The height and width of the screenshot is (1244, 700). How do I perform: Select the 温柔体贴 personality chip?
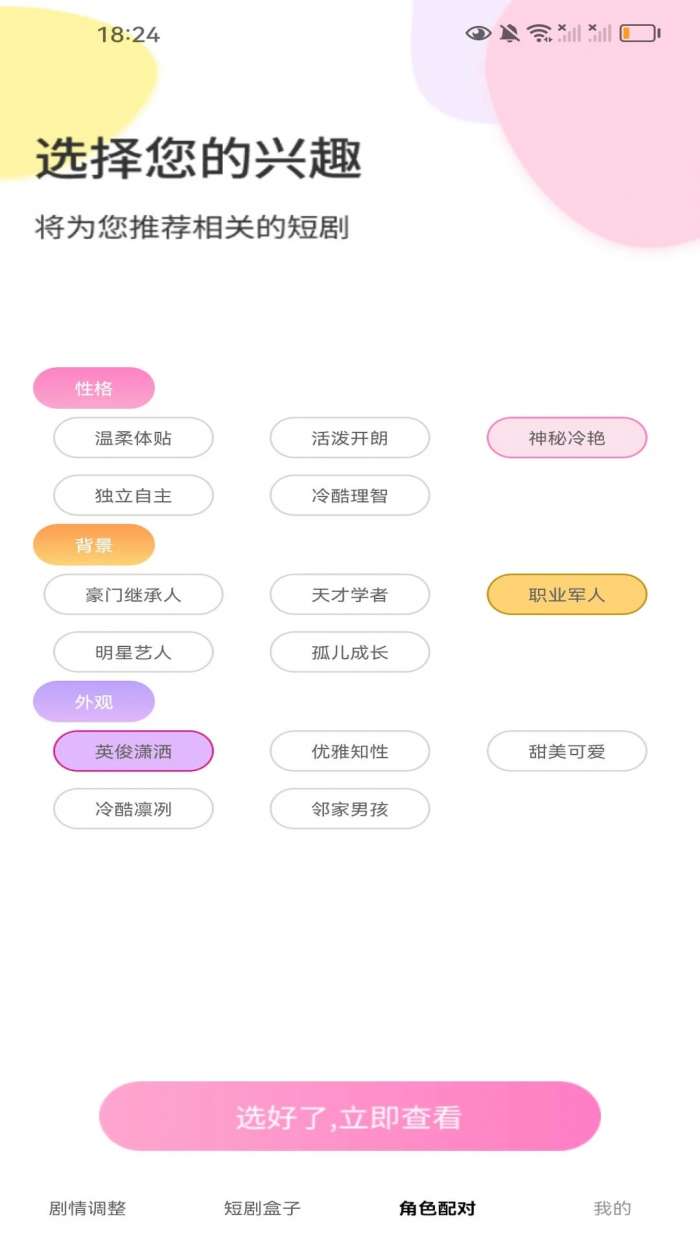[133, 438]
